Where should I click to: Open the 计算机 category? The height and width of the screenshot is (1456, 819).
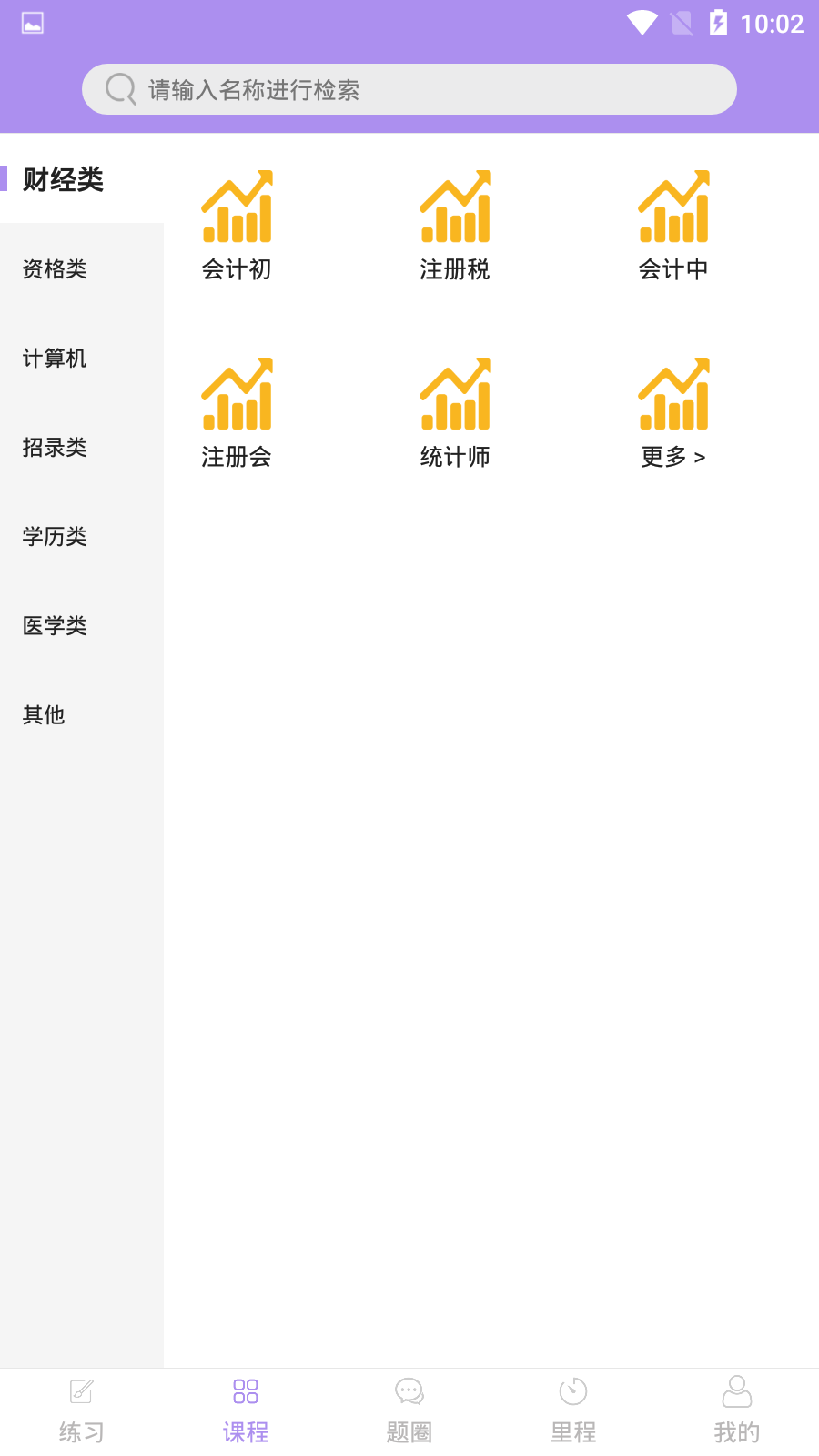55,358
